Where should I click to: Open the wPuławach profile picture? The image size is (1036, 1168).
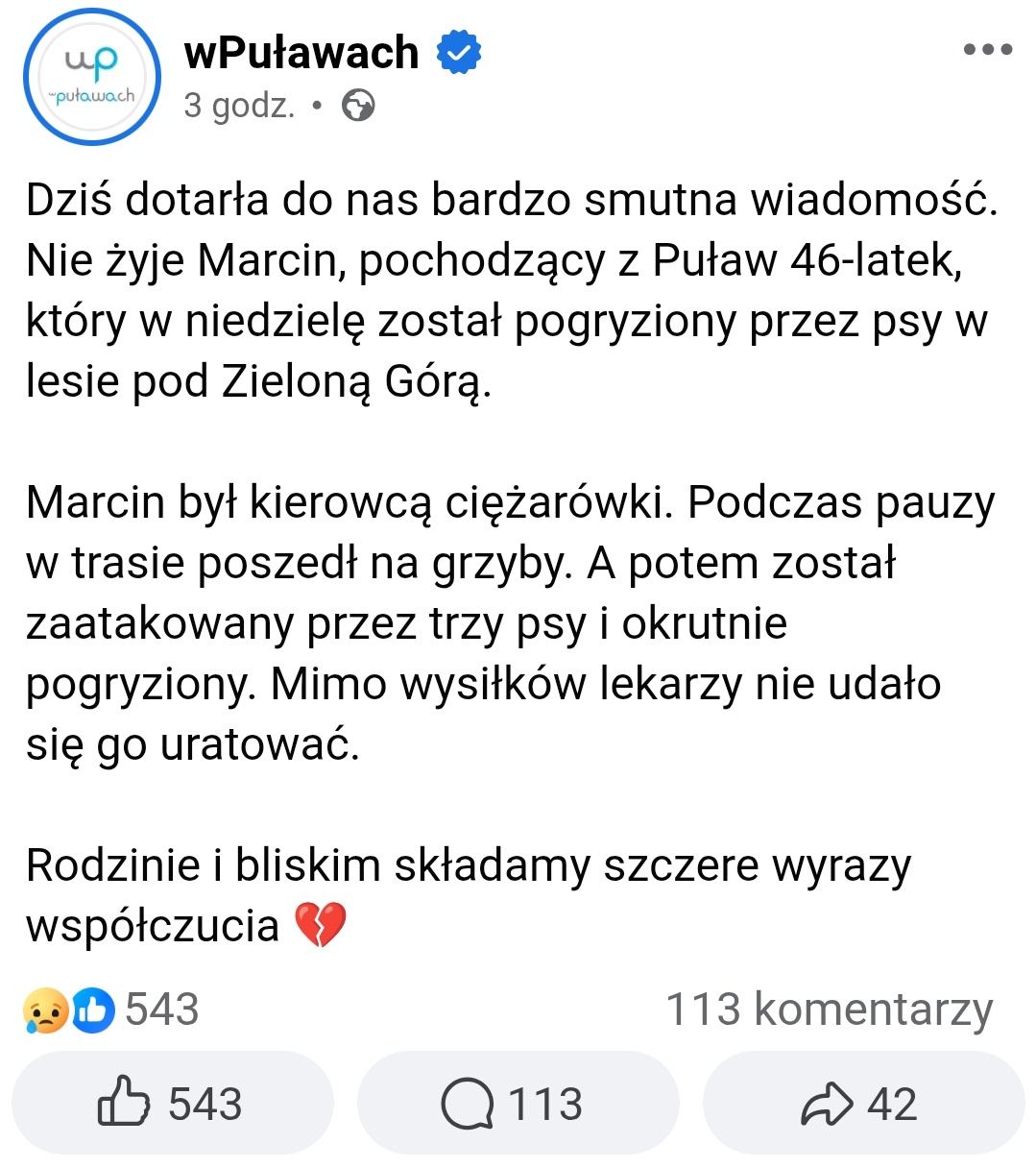[x=92, y=79]
